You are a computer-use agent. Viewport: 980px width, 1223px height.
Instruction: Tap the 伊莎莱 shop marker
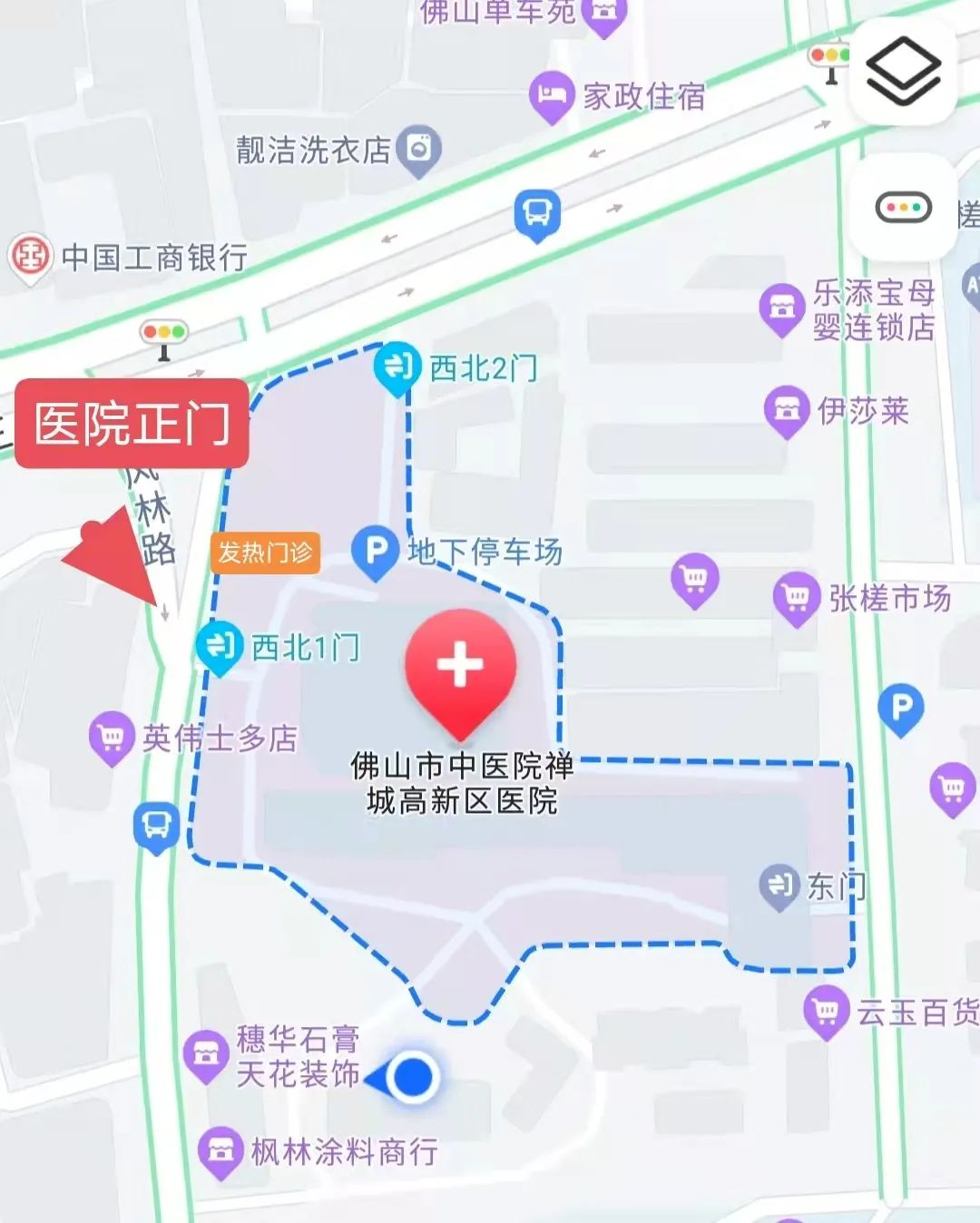787,410
